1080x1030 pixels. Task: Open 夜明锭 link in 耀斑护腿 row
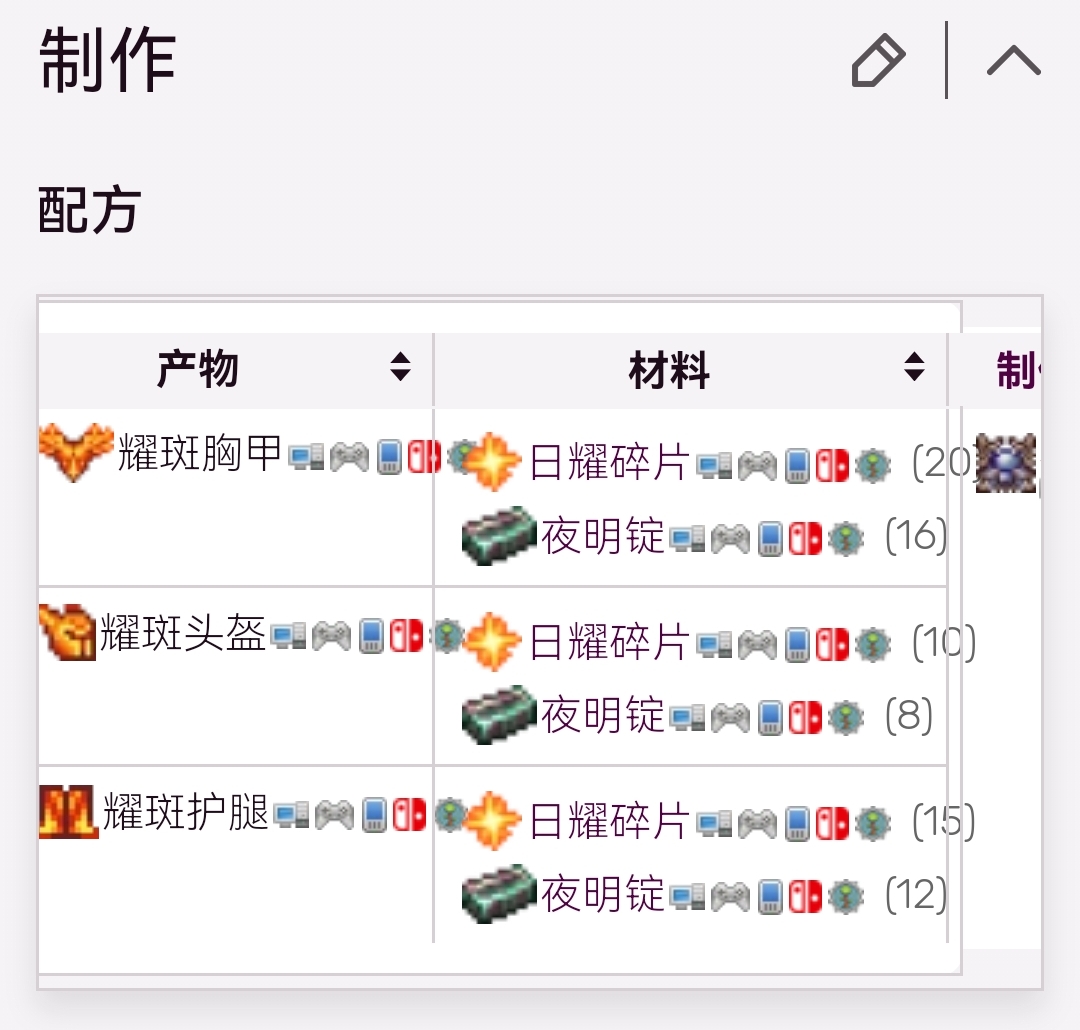pos(603,894)
